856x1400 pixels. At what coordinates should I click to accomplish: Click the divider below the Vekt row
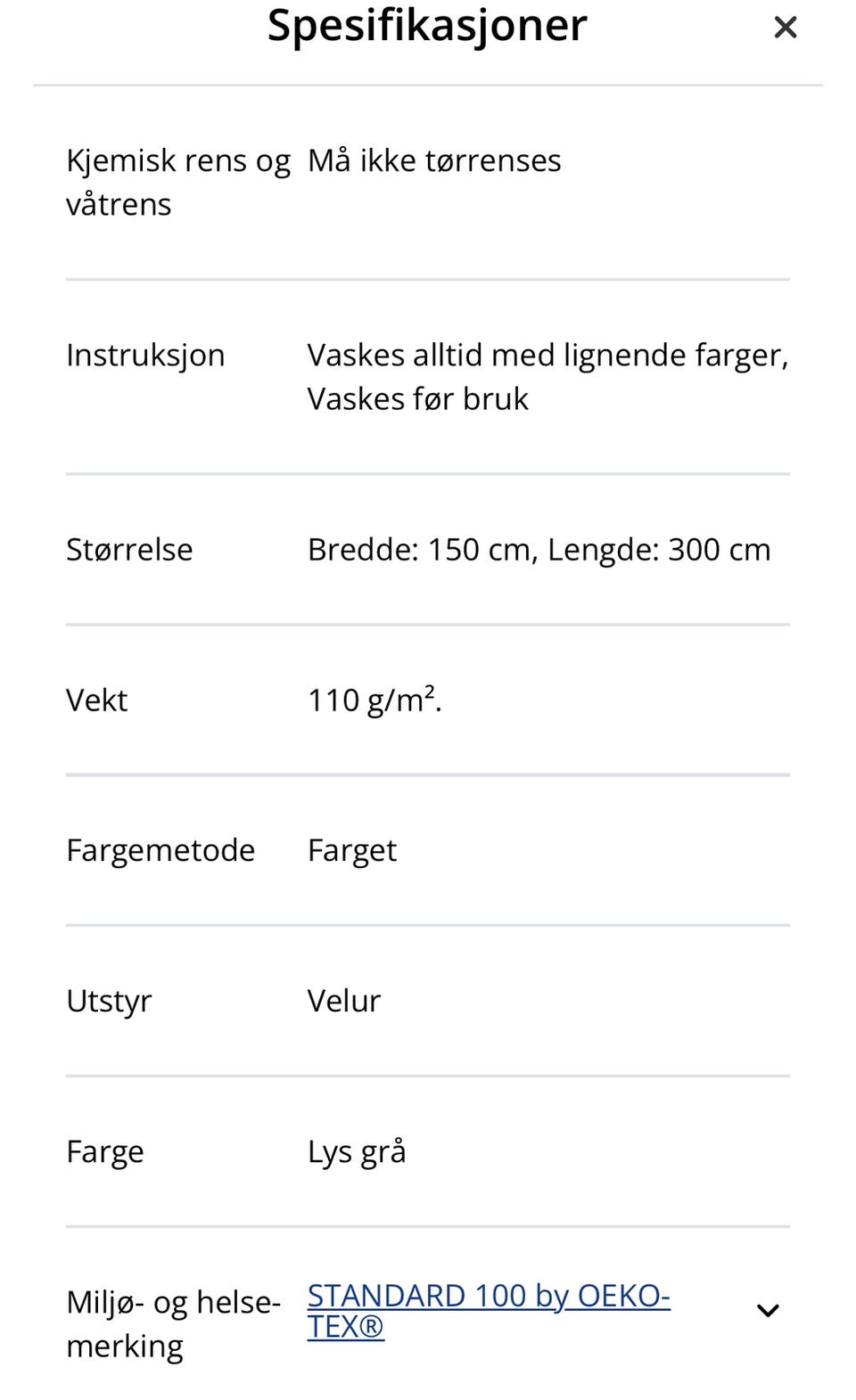(x=428, y=775)
